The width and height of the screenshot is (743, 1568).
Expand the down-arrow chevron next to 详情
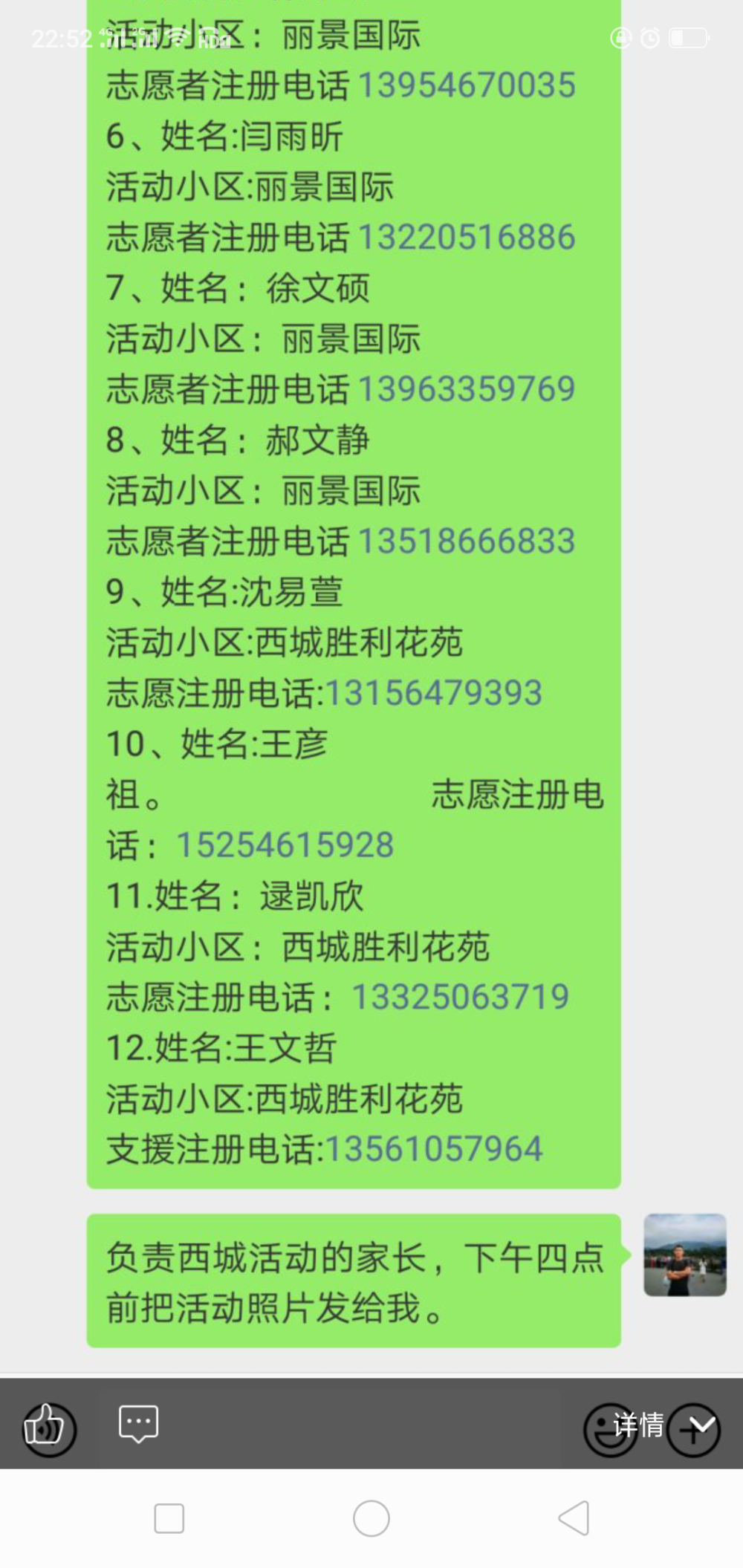(x=701, y=1424)
